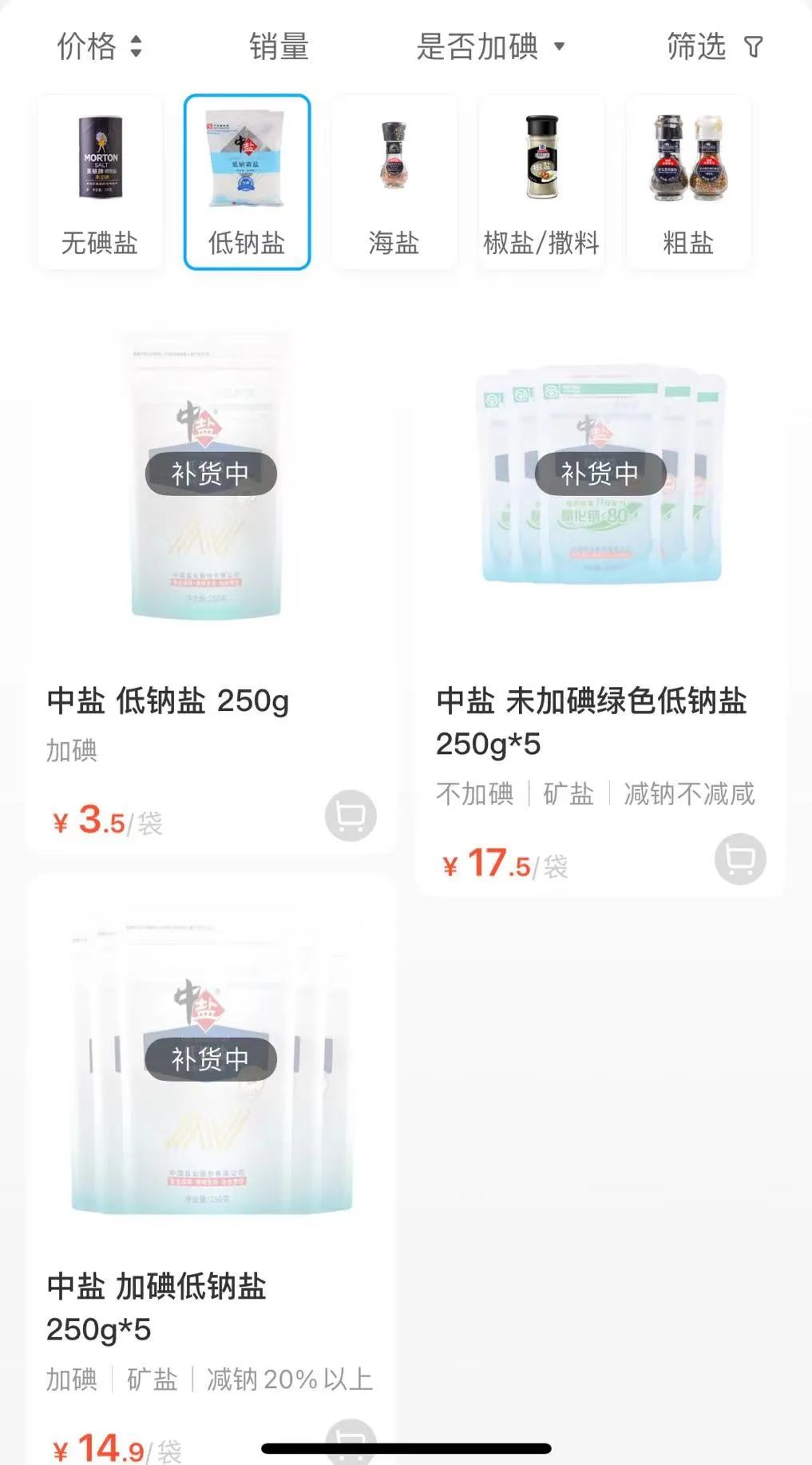Image resolution: width=812 pixels, height=1465 pixels.
Task: Sort products by 价格
Action: coord(100,46)
